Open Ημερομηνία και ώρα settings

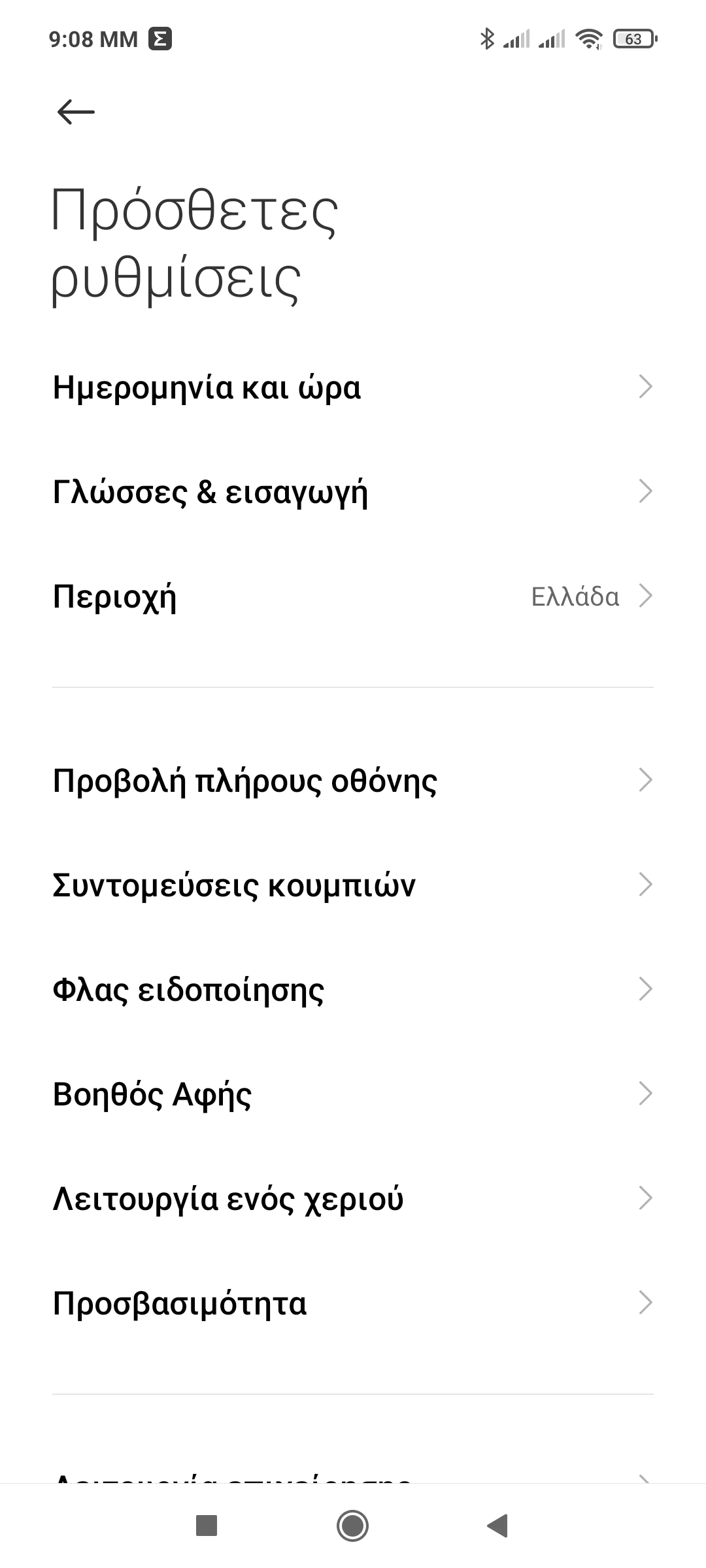point(353,387)
